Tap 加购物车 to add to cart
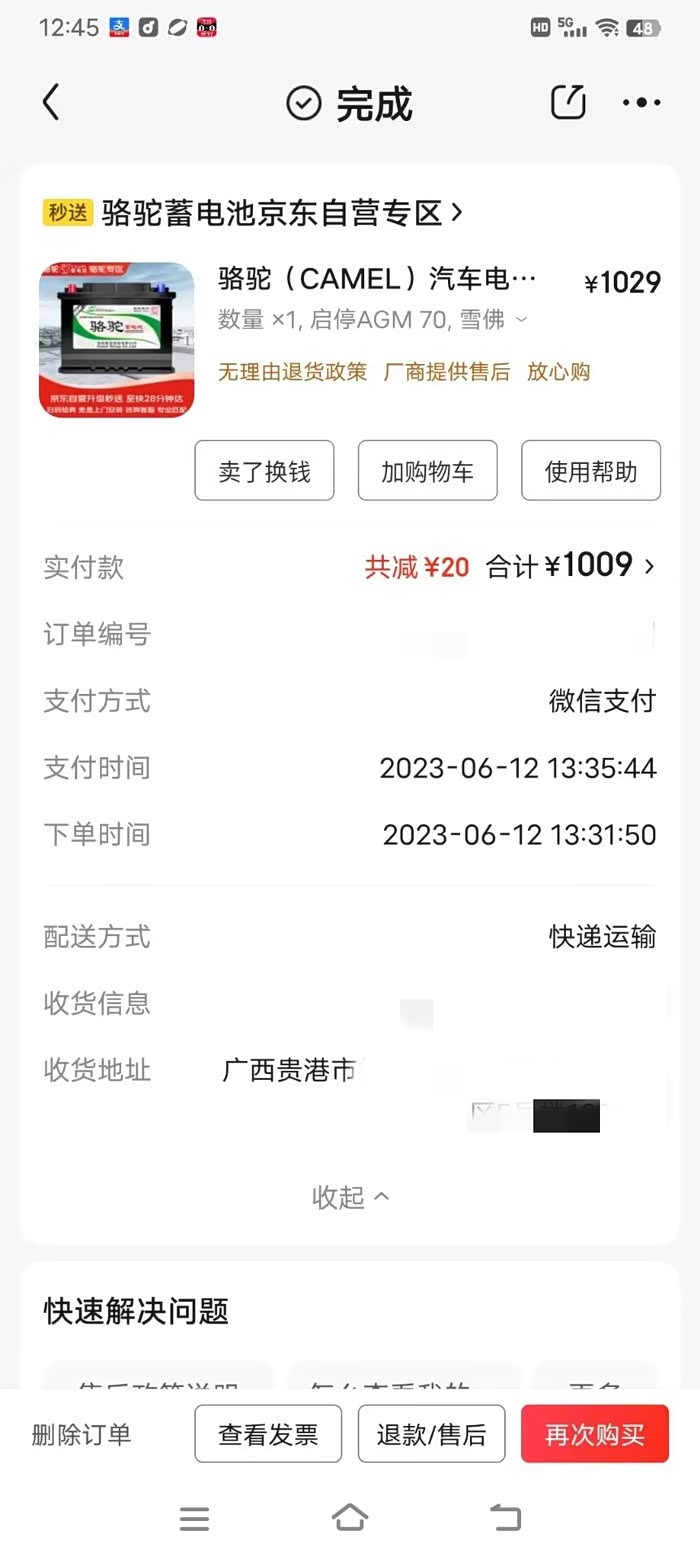This screenshot has width=700, height=1560. (427, 471)
